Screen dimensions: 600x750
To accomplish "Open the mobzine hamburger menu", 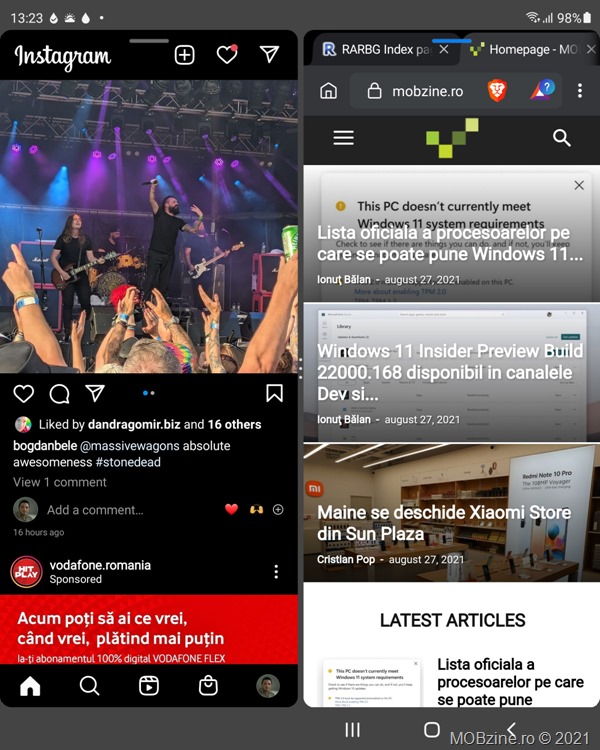I will 343,139.
